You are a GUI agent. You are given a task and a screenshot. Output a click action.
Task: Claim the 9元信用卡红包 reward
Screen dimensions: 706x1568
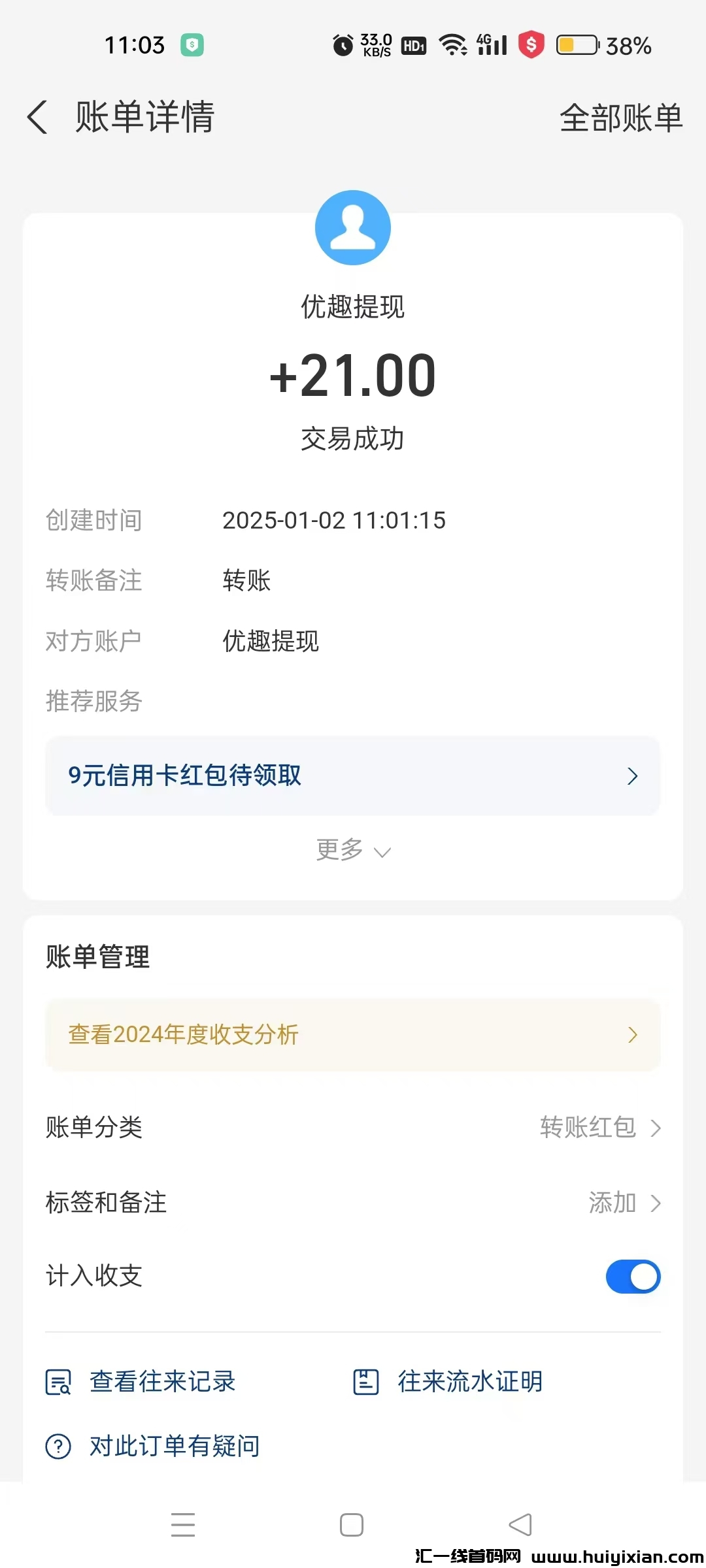[x=352, y=776]
